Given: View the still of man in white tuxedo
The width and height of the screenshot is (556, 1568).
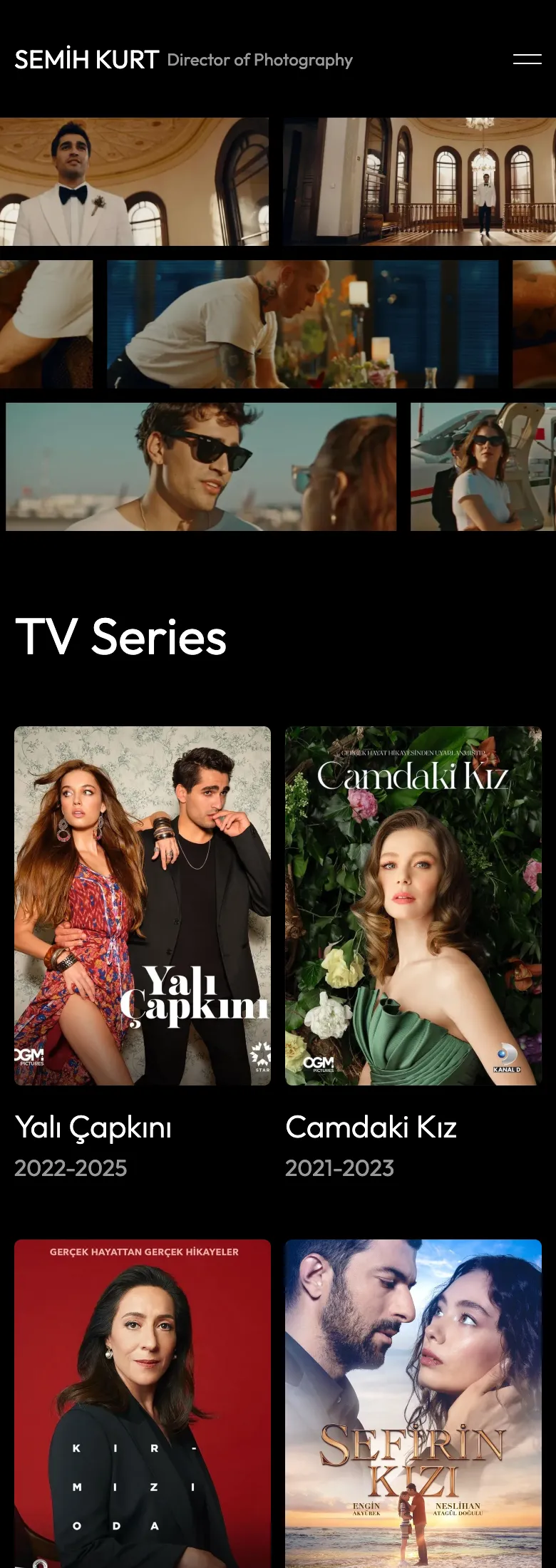Looking at the screenshot, I should click(x=134, y=182).
